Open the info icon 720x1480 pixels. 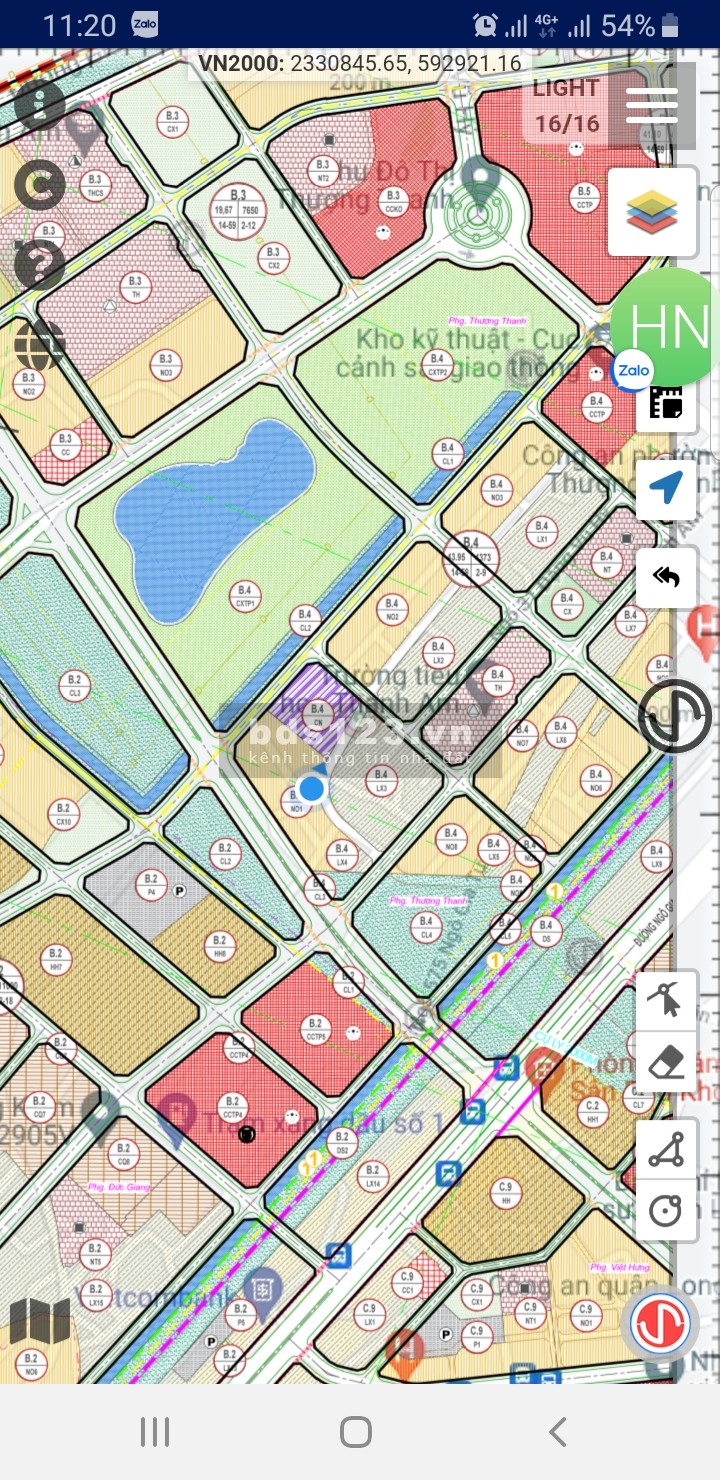click(39, 103)
